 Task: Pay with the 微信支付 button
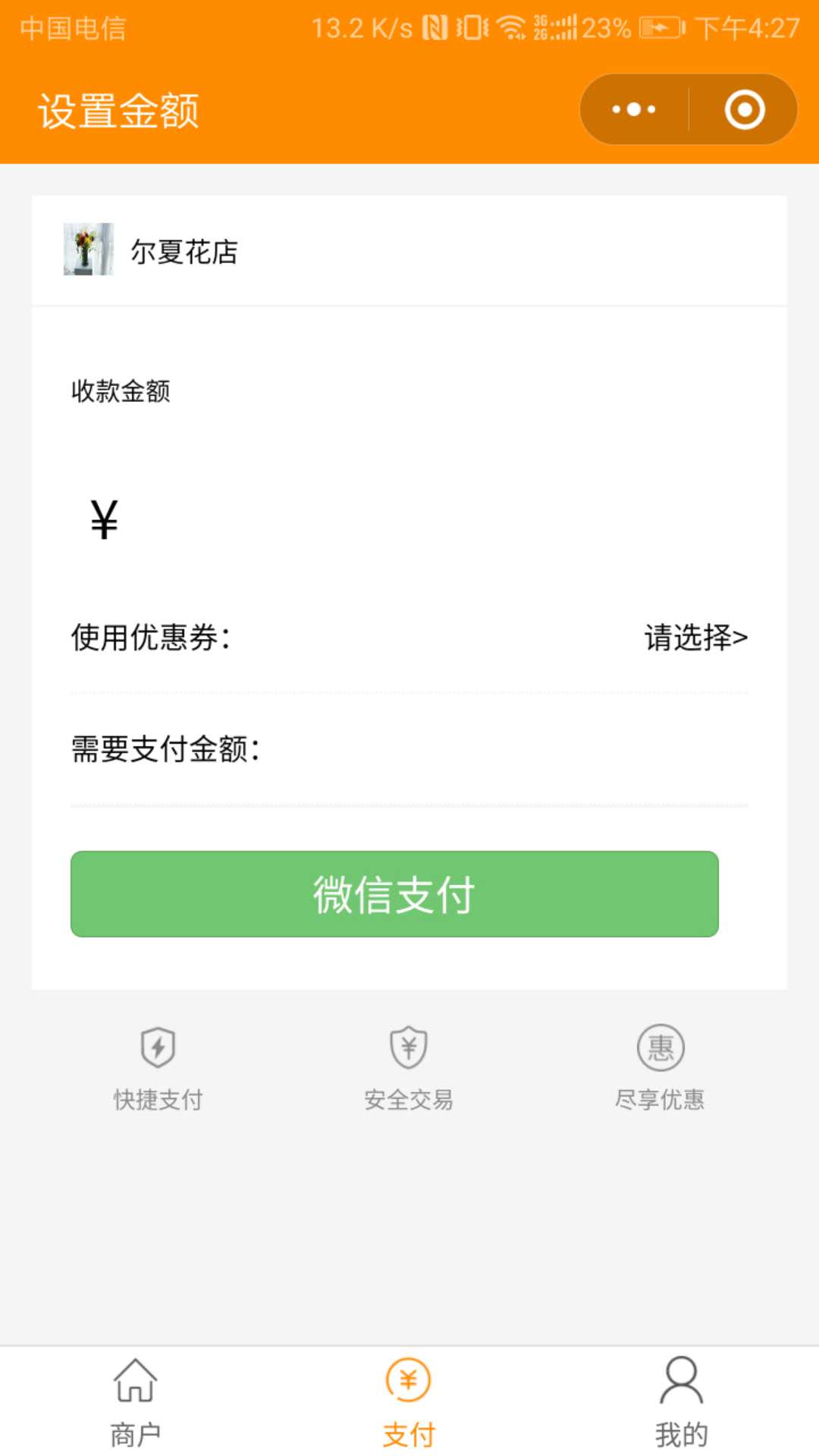(x=394, y=894)
